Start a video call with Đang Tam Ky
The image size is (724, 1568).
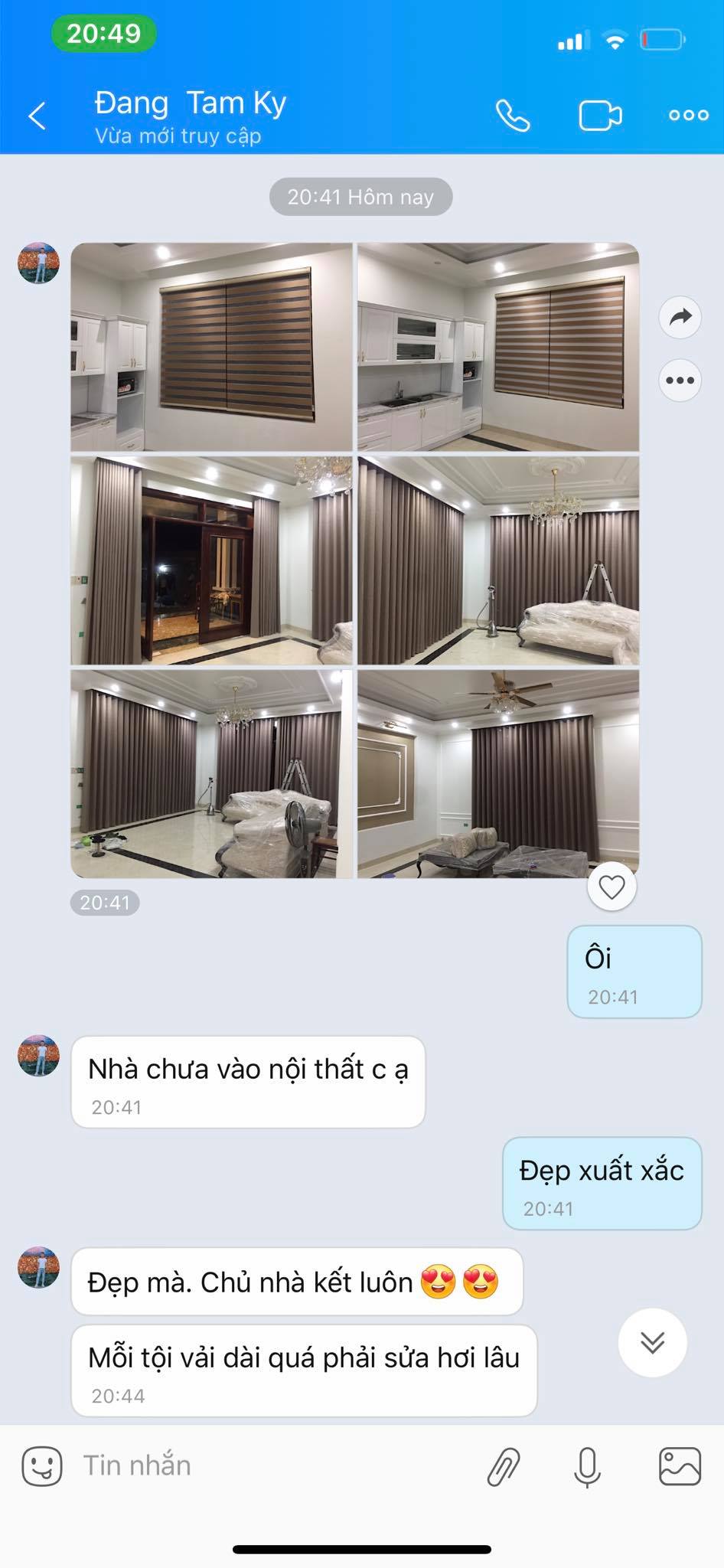(x=600, y=116)
